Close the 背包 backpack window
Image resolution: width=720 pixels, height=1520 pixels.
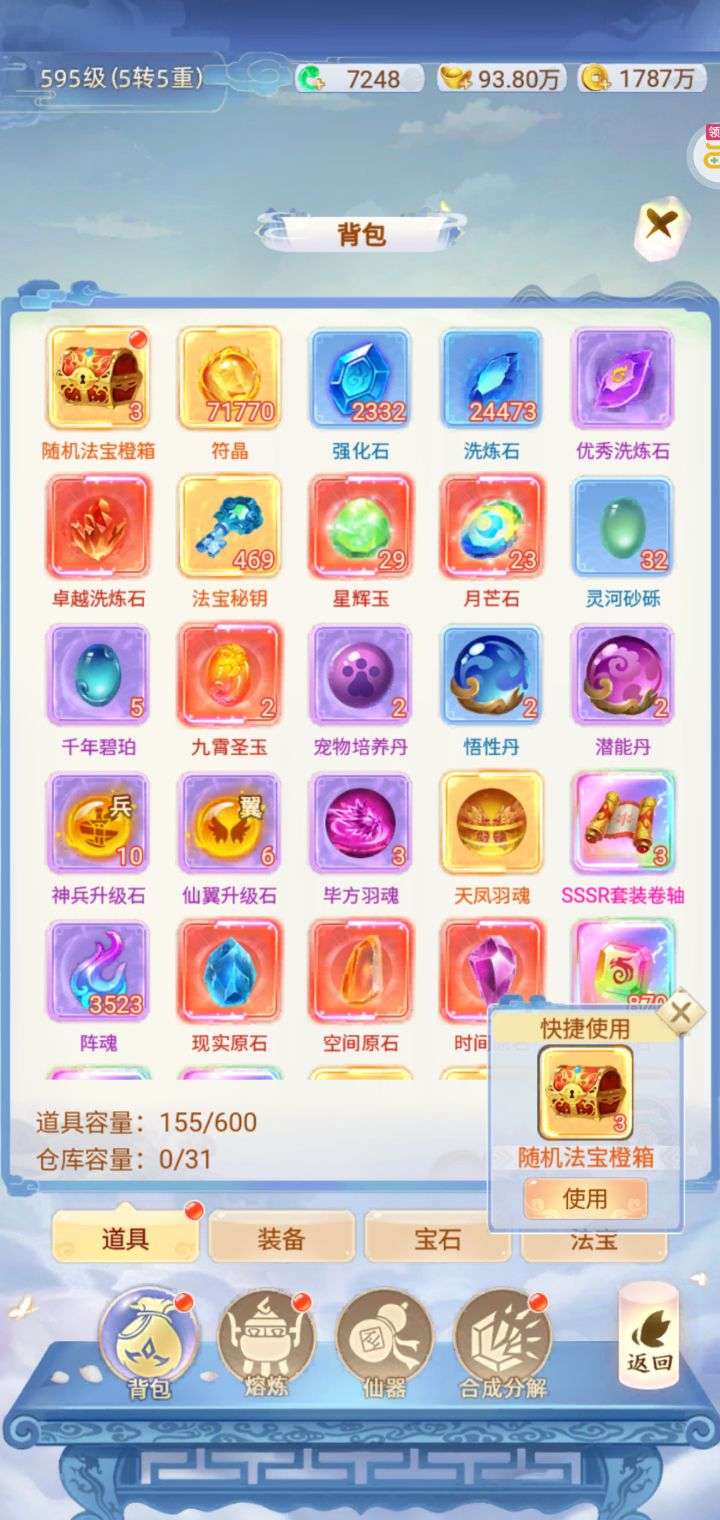click(x=662, y=227)
